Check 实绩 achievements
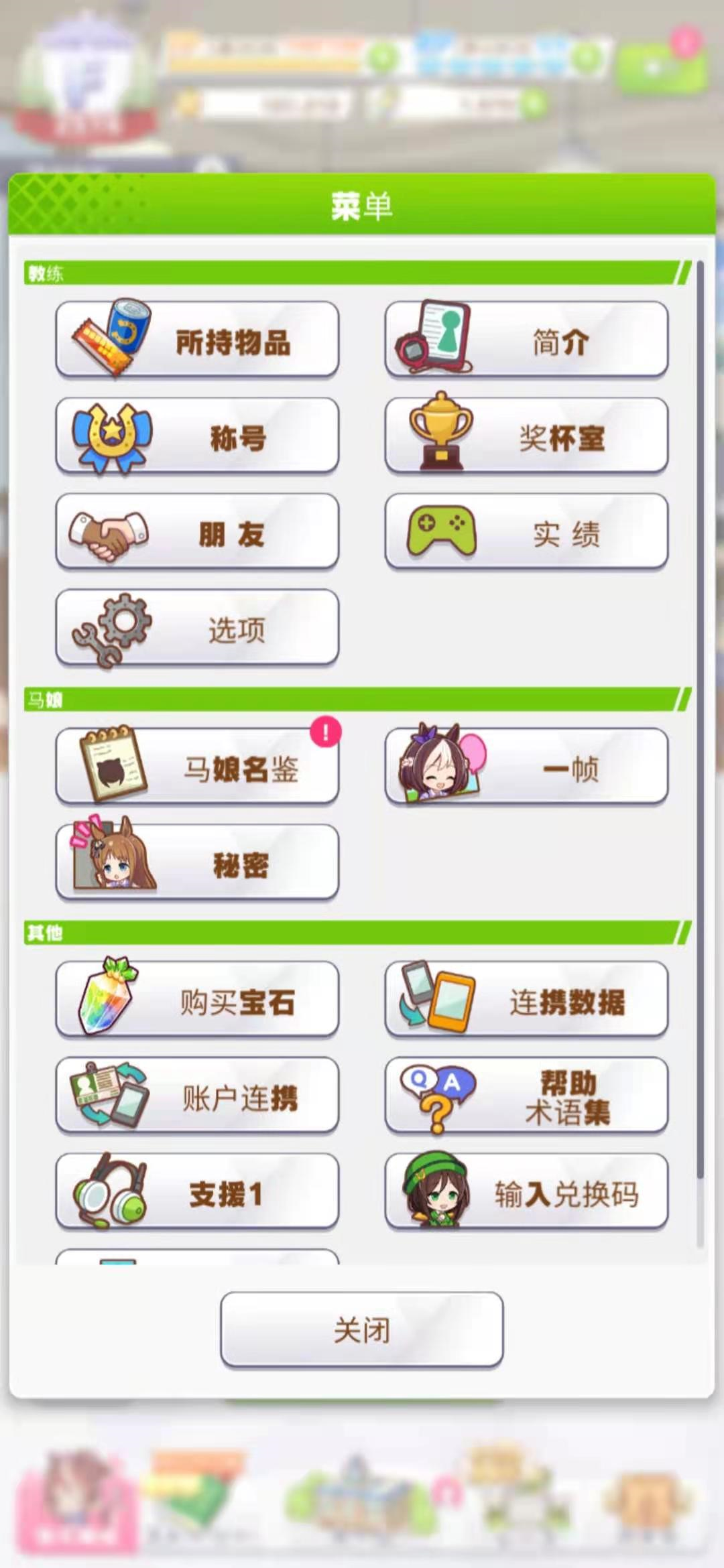The height and width of the screenshot is (1568, 724). coord(526,532)
